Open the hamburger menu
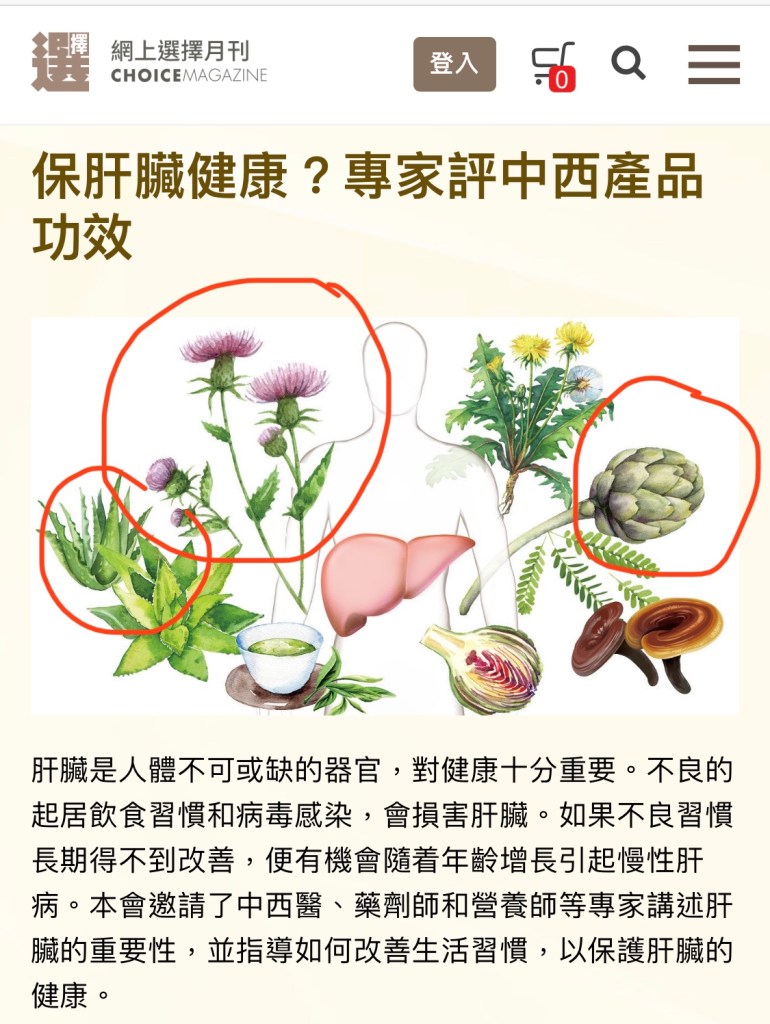This screenshot has width=770, height=1024. tap(714, 64)
